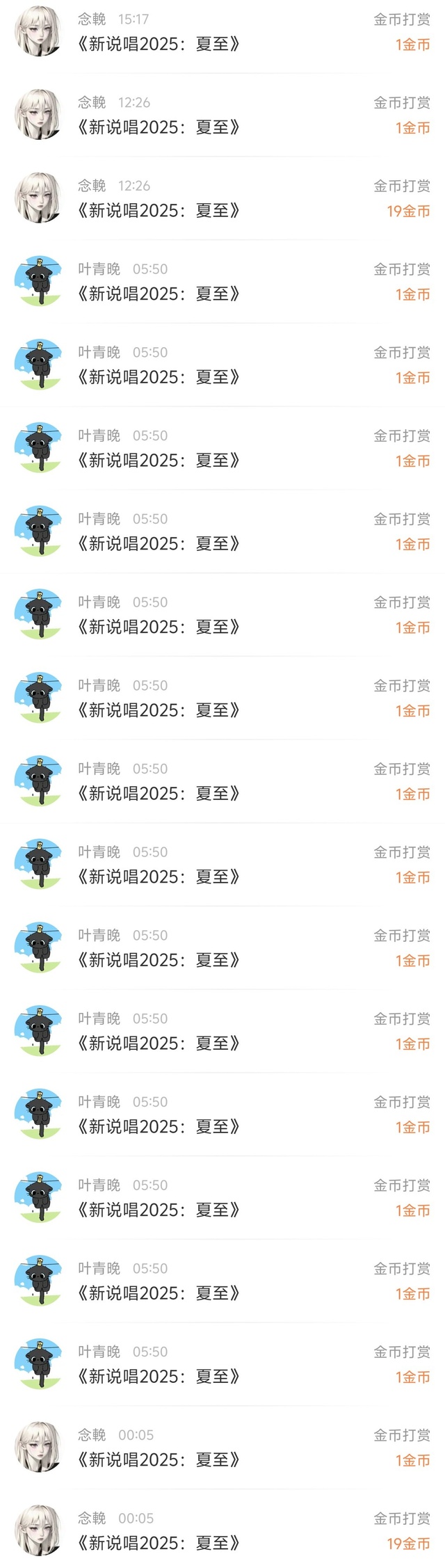This screenshot has width=445, height=1568.
Task: Open 念輓's 12:26 record for 19金币
Action: (x=222, y=199)
